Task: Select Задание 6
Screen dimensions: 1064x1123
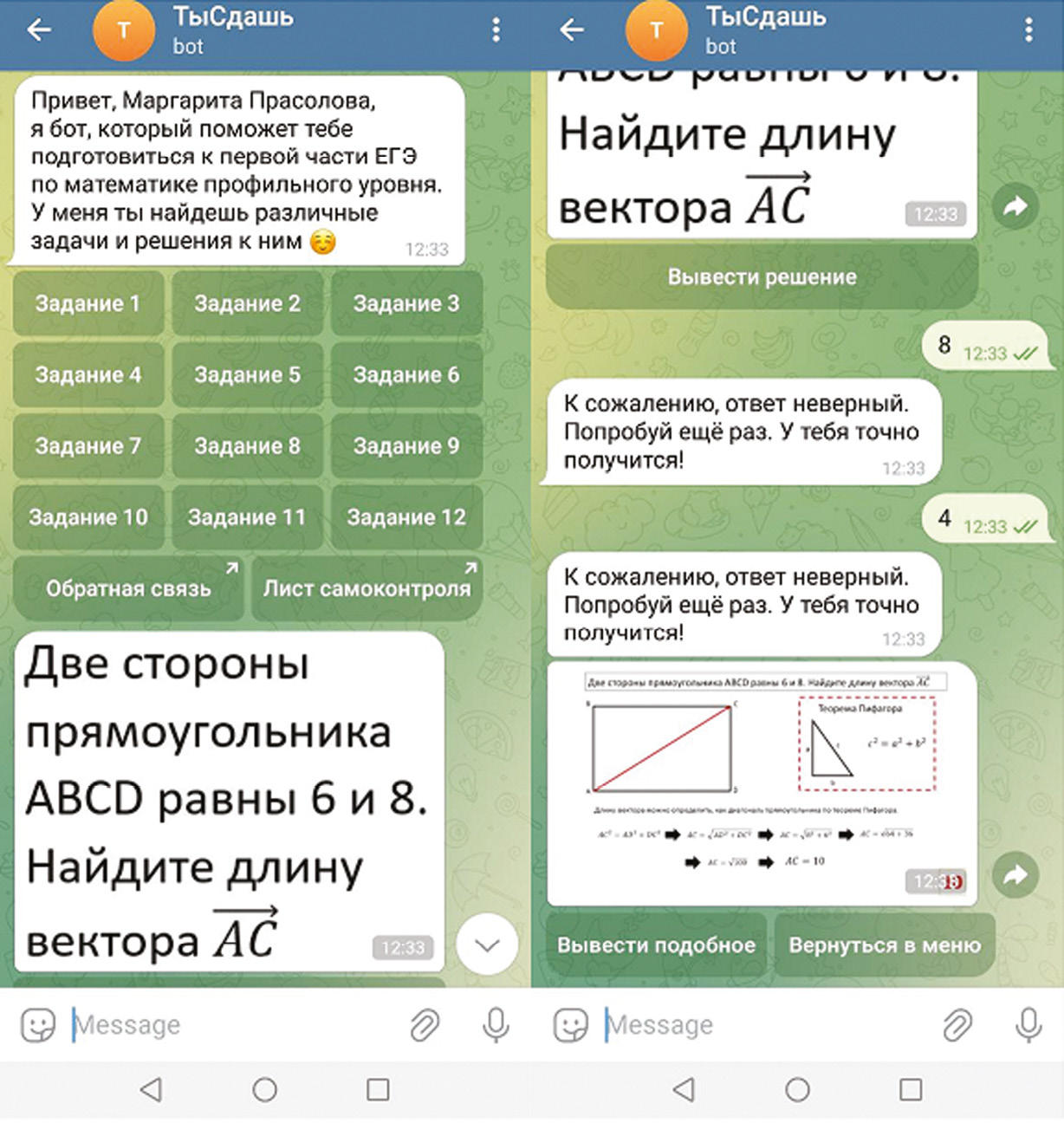Action: click(405, 375)
